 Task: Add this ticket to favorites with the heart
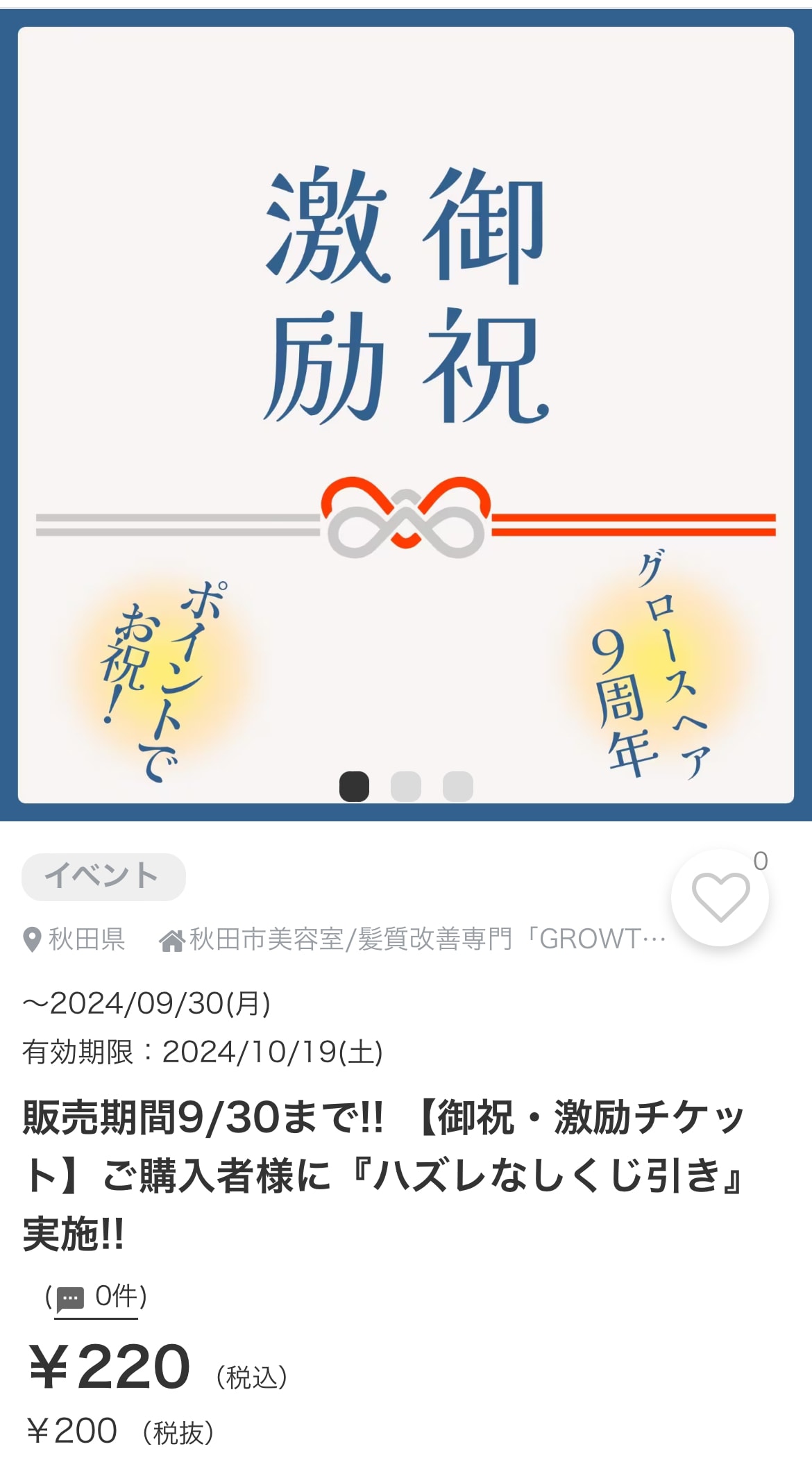pyautogui.click(x=720, y=897)
